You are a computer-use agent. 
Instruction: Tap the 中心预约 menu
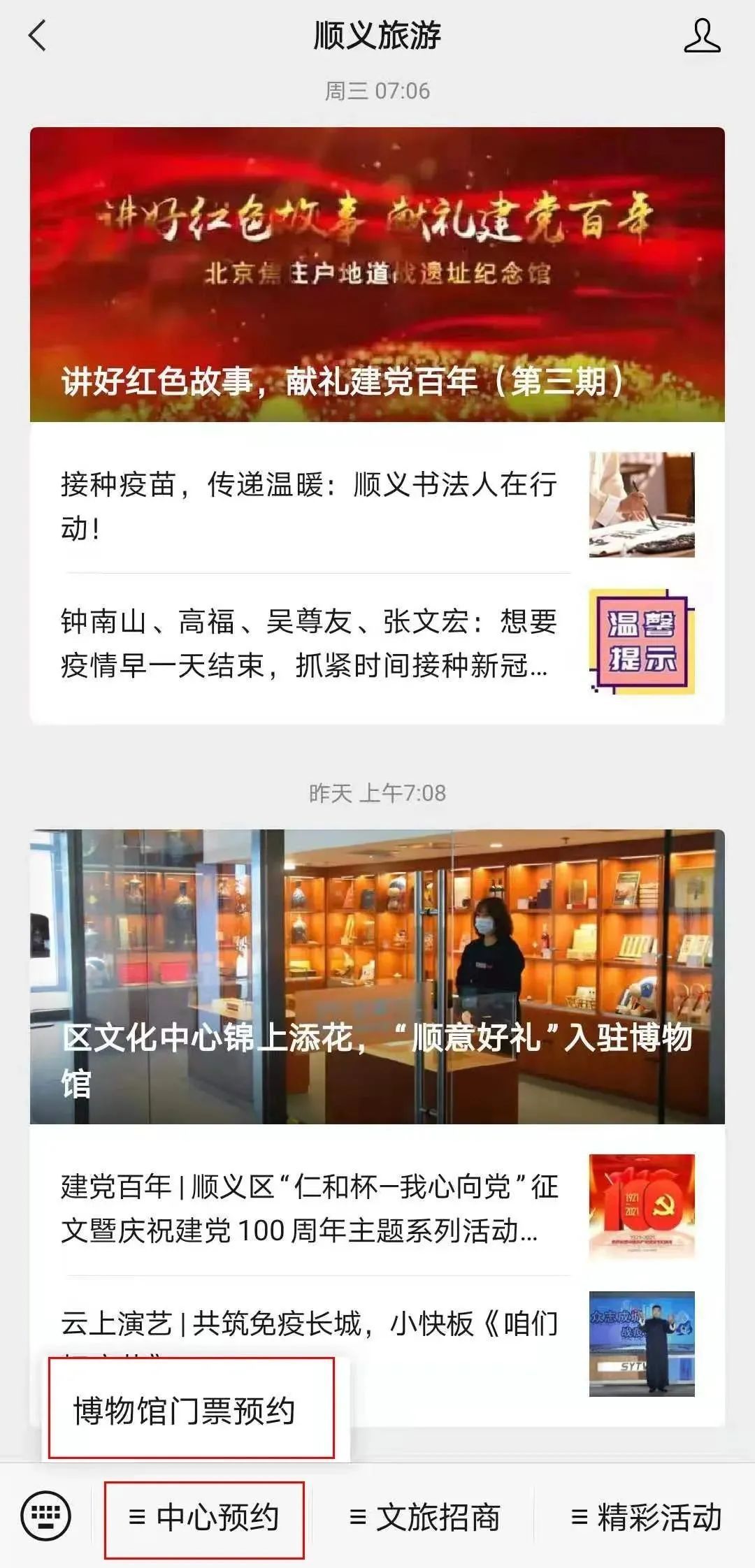[x=204, y=1517]
